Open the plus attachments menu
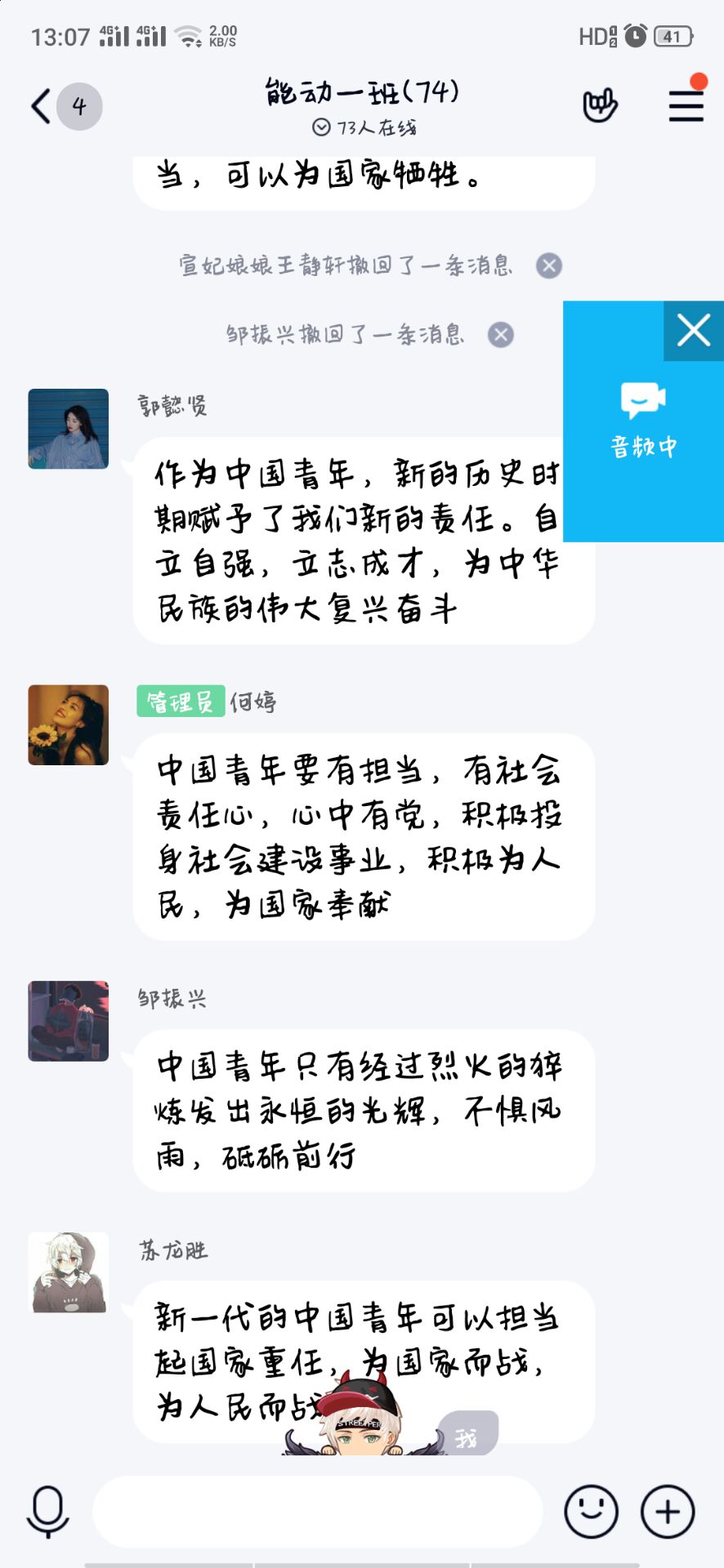 click(x=668, y=1512)
